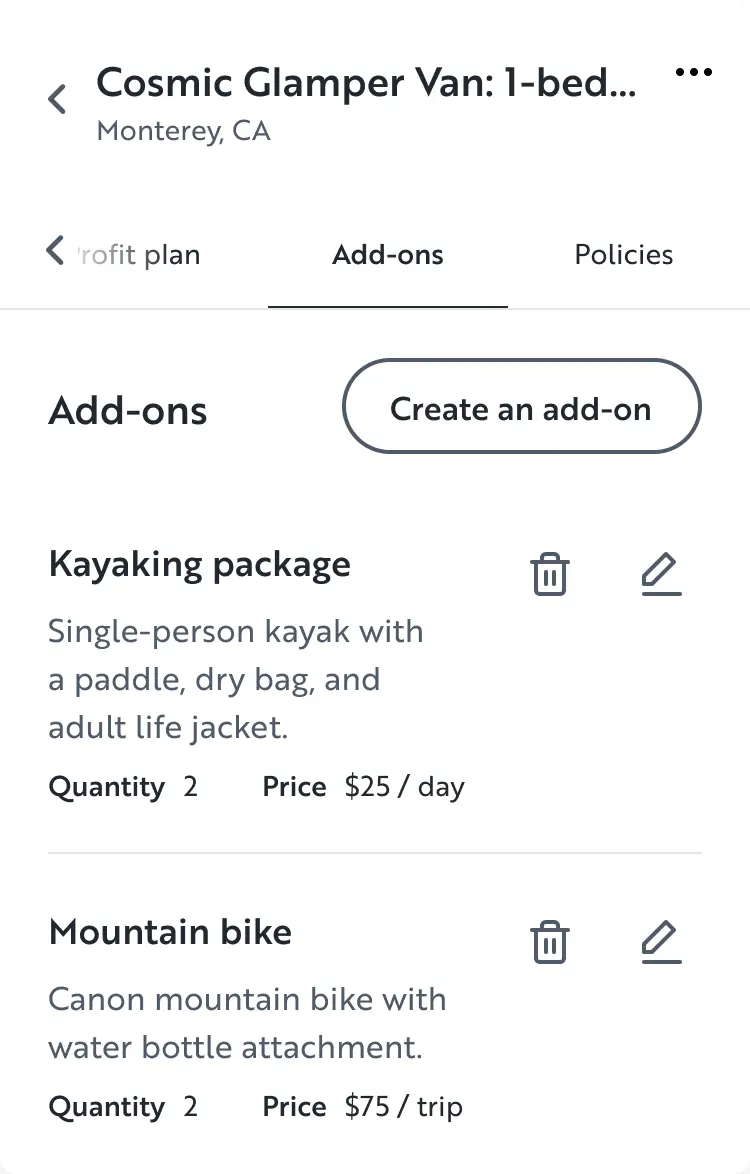Open the three-dot overflow menu
The image size is (750, 1174).
coord(694,72)
